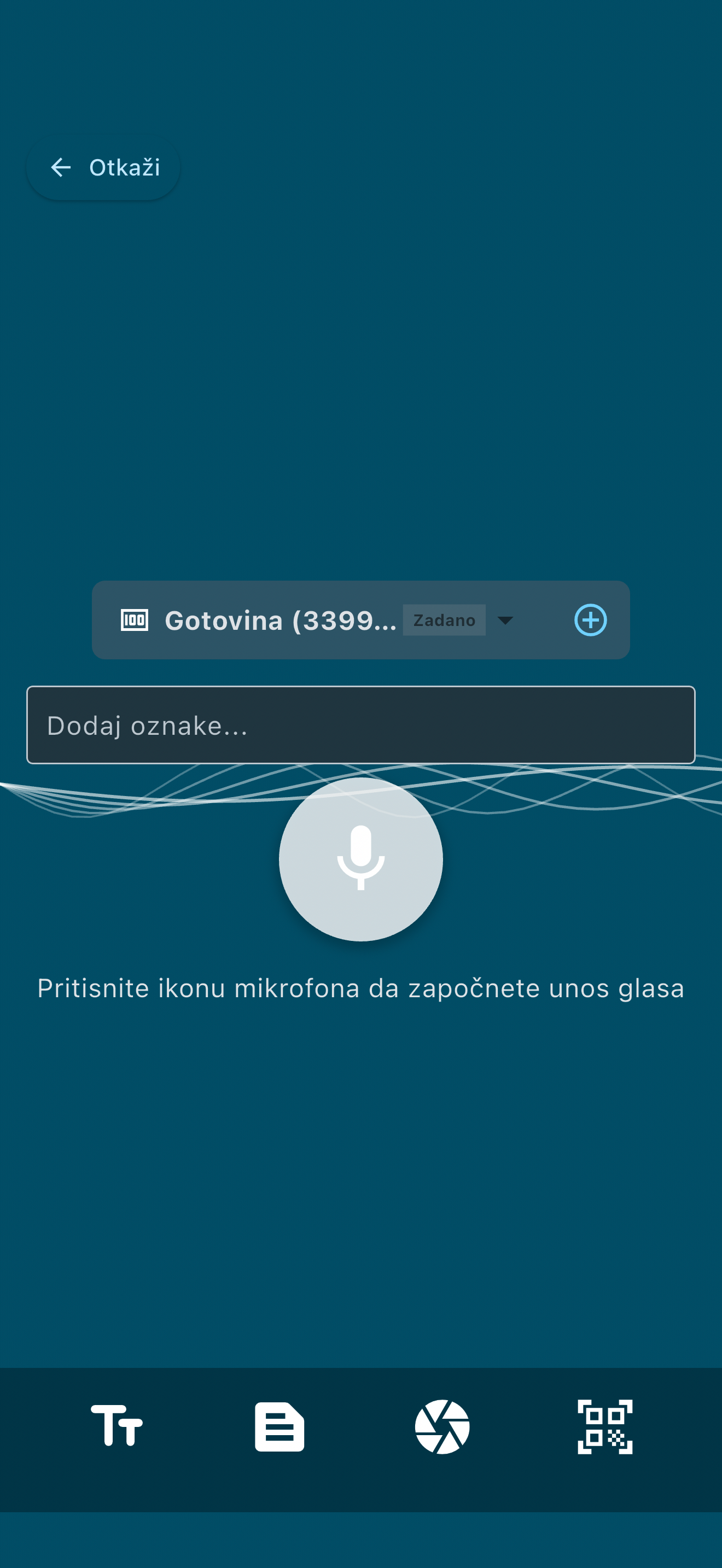Switch to text entry mode
The width and height of the screenshot is (722, 1568).
pyautogui.click(x=117, y=1426)
